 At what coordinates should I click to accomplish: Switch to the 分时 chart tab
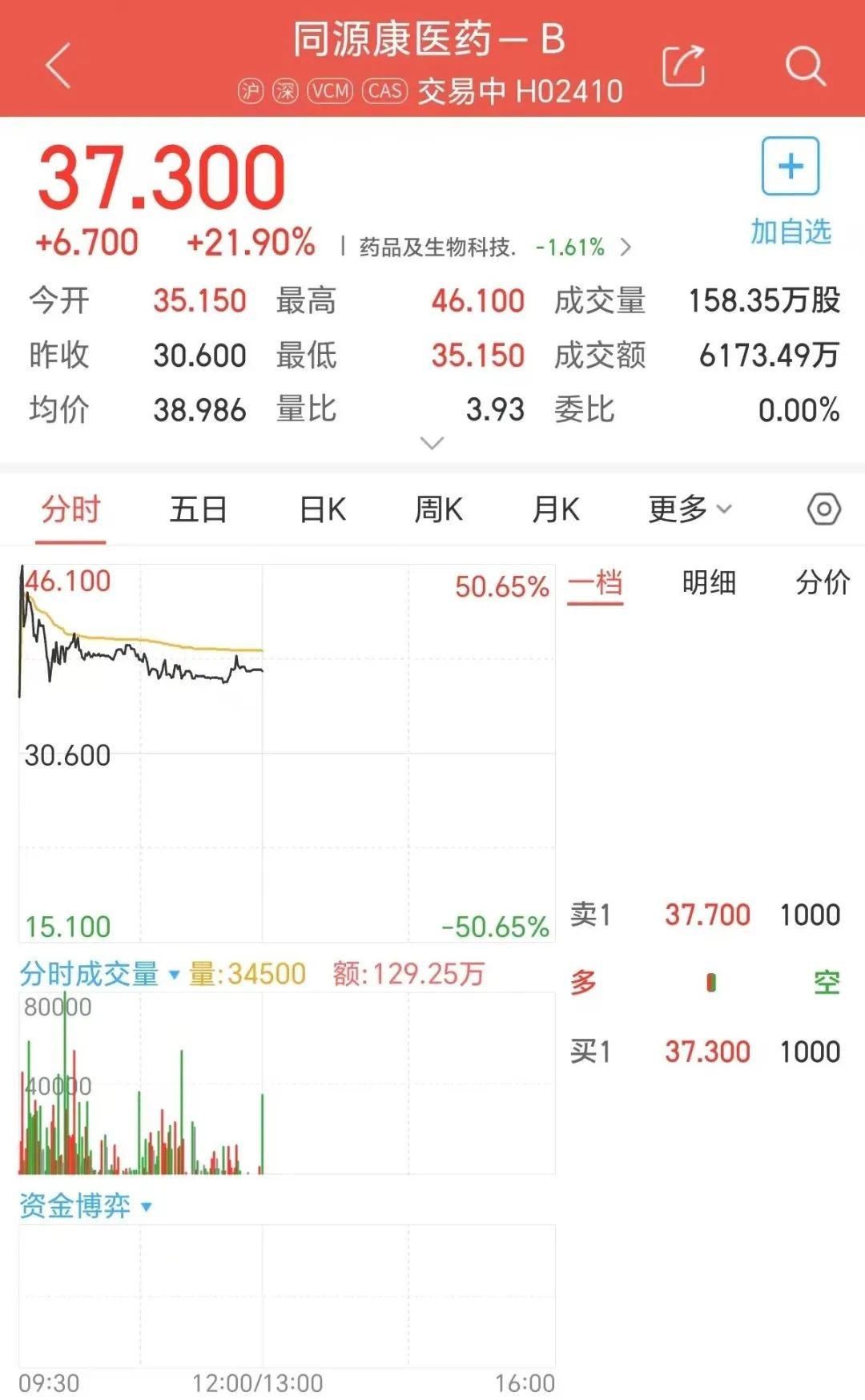point(70,509)
